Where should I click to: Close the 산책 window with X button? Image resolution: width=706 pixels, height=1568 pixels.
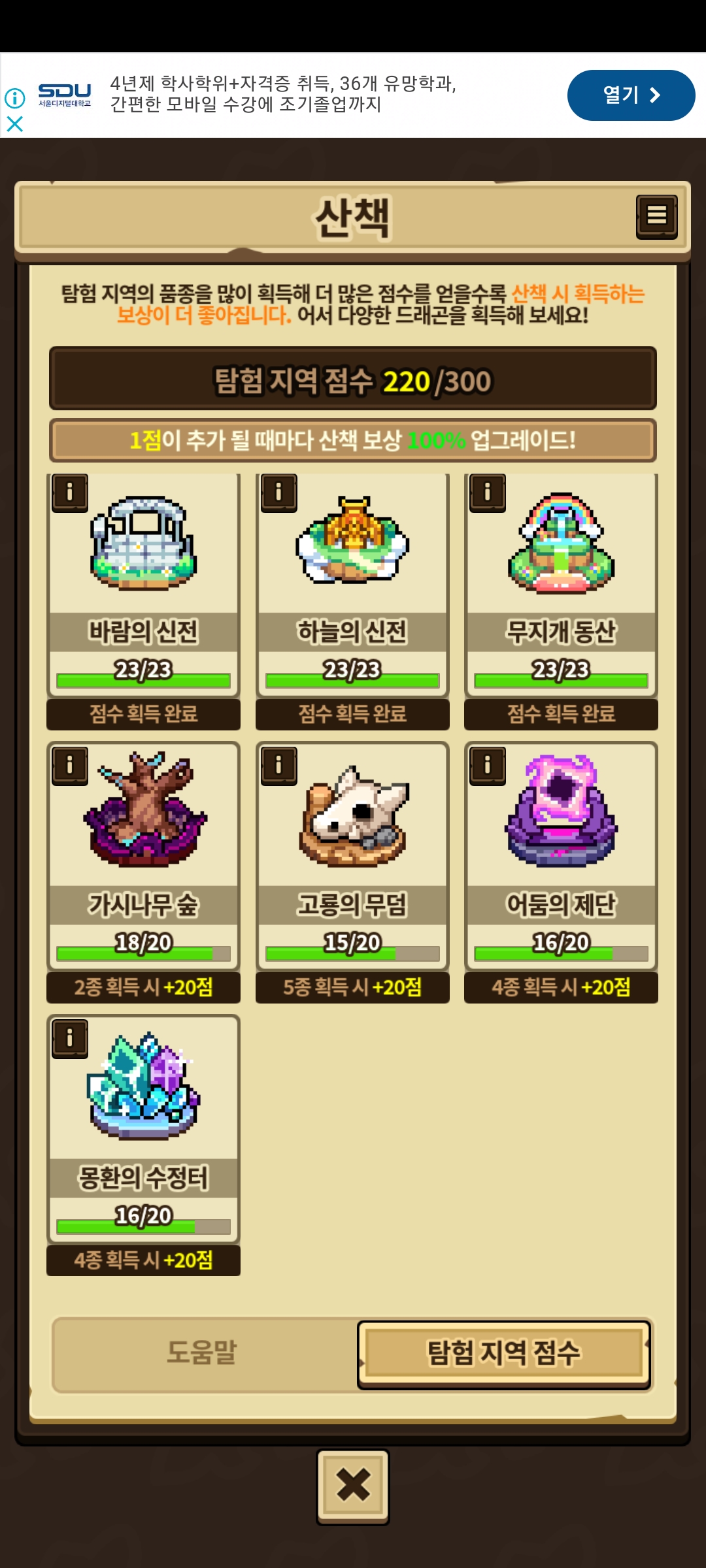point(353,1486)
